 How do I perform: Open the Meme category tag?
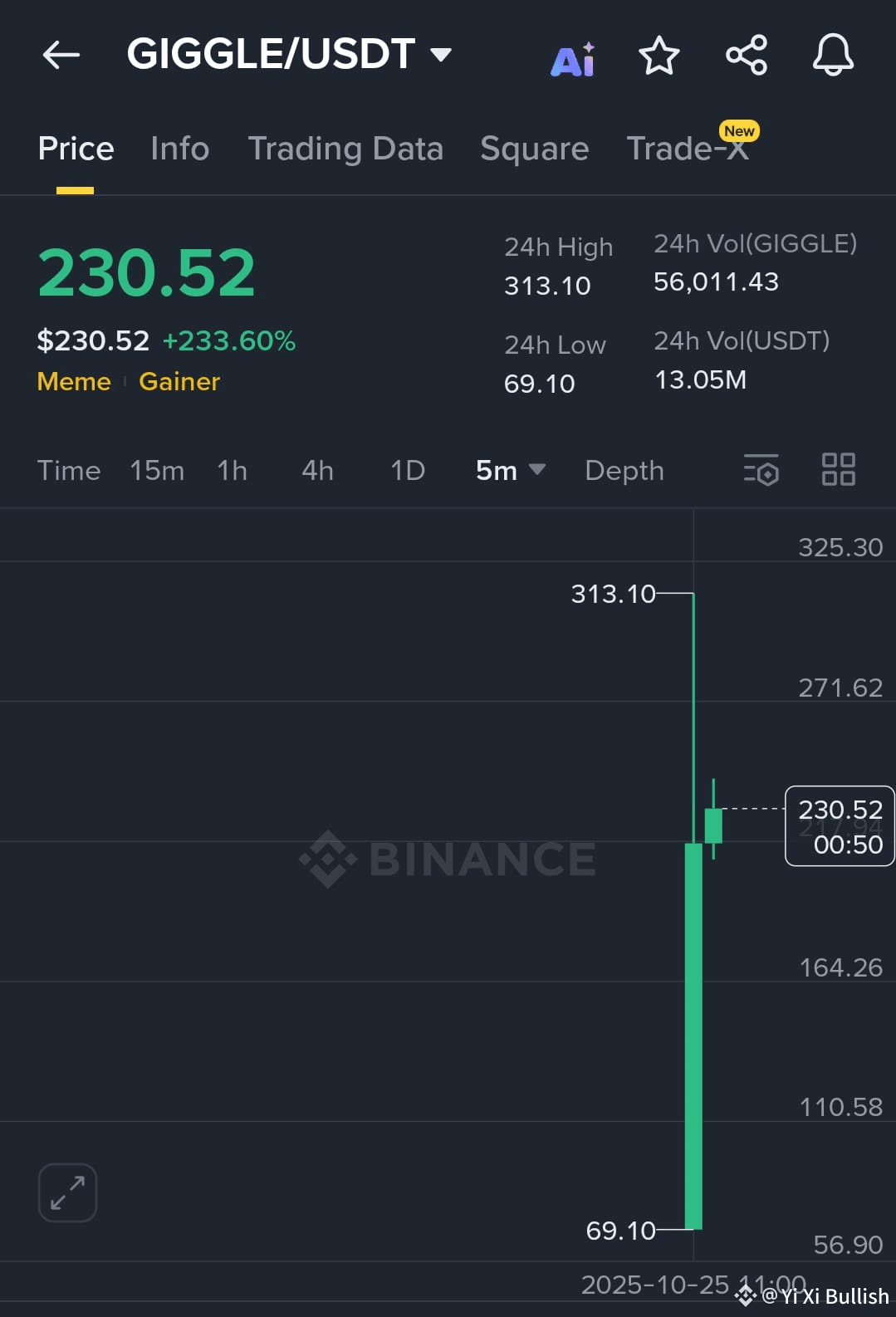(73, 381)
